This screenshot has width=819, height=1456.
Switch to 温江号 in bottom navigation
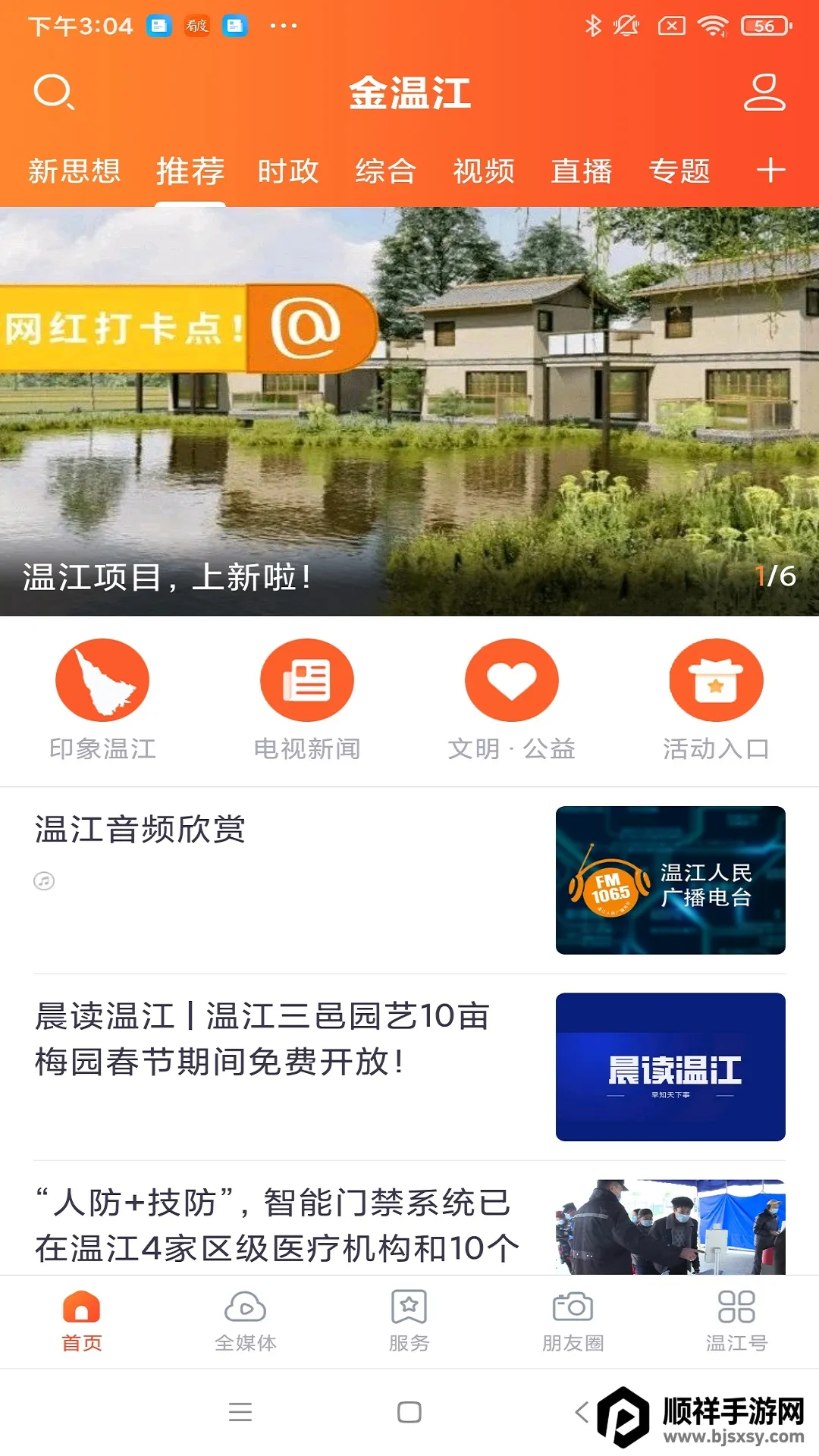click(736, 1321)
